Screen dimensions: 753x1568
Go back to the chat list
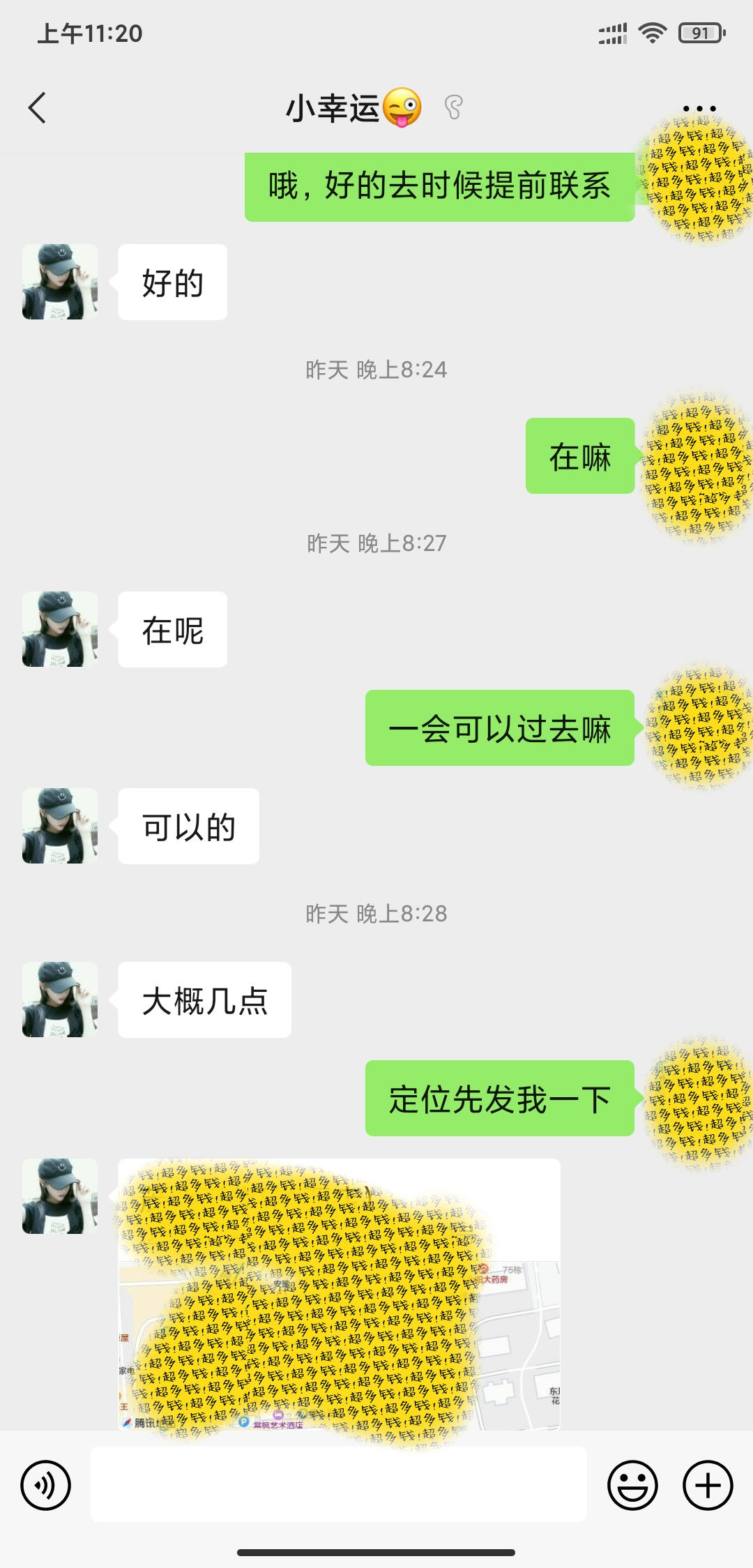[x=38, y=108]
